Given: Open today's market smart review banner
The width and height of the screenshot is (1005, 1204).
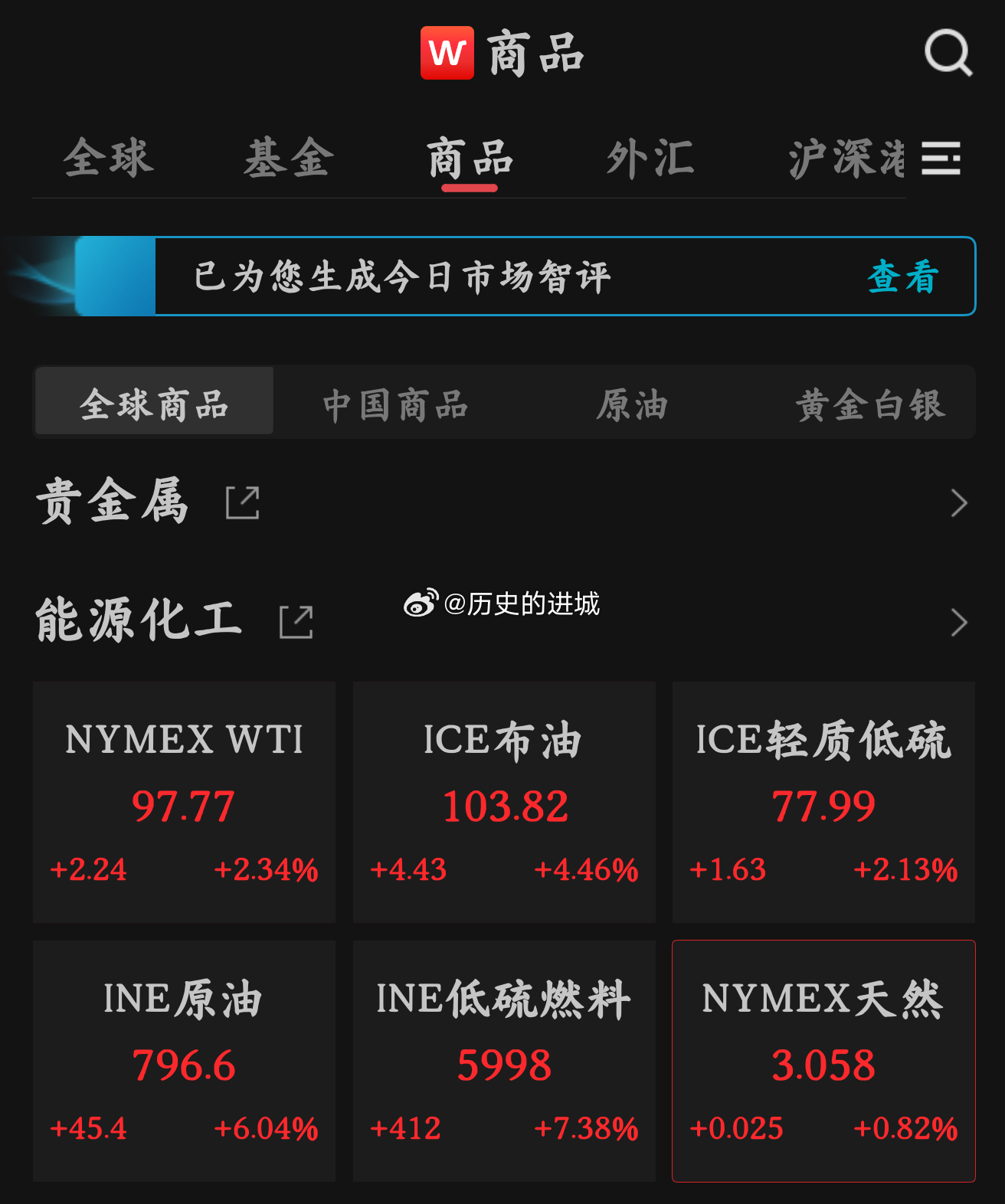Looking at the screenshot, I should (398, 277).
